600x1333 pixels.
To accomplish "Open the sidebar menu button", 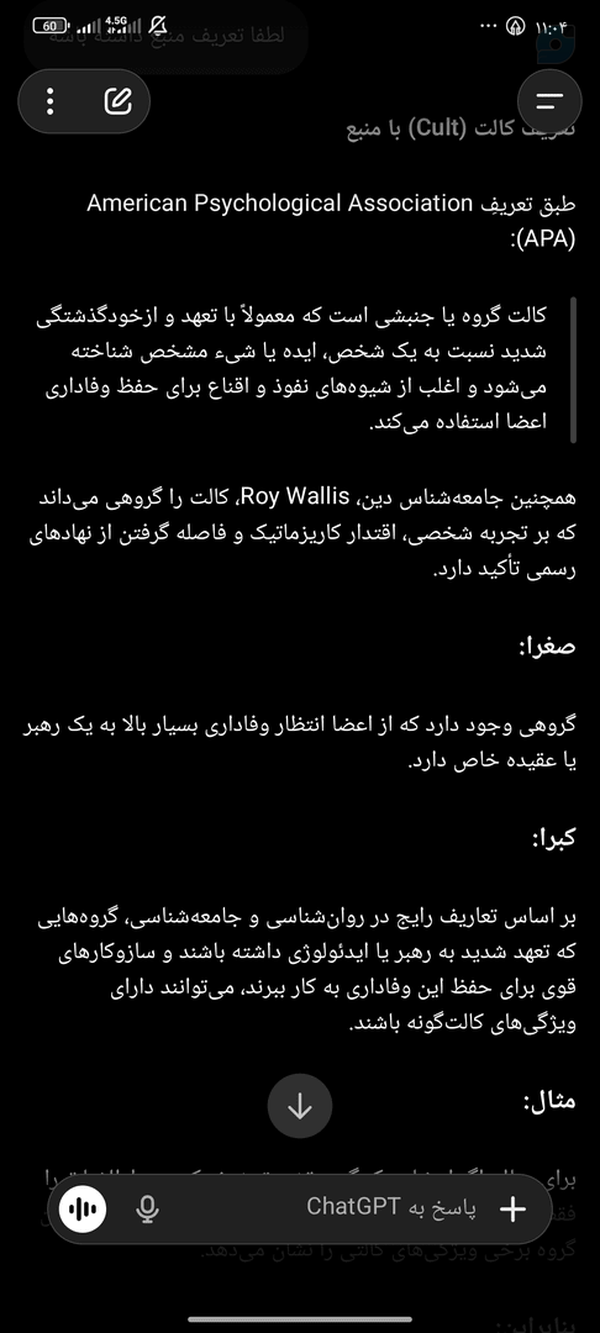I will coord(550,101).
